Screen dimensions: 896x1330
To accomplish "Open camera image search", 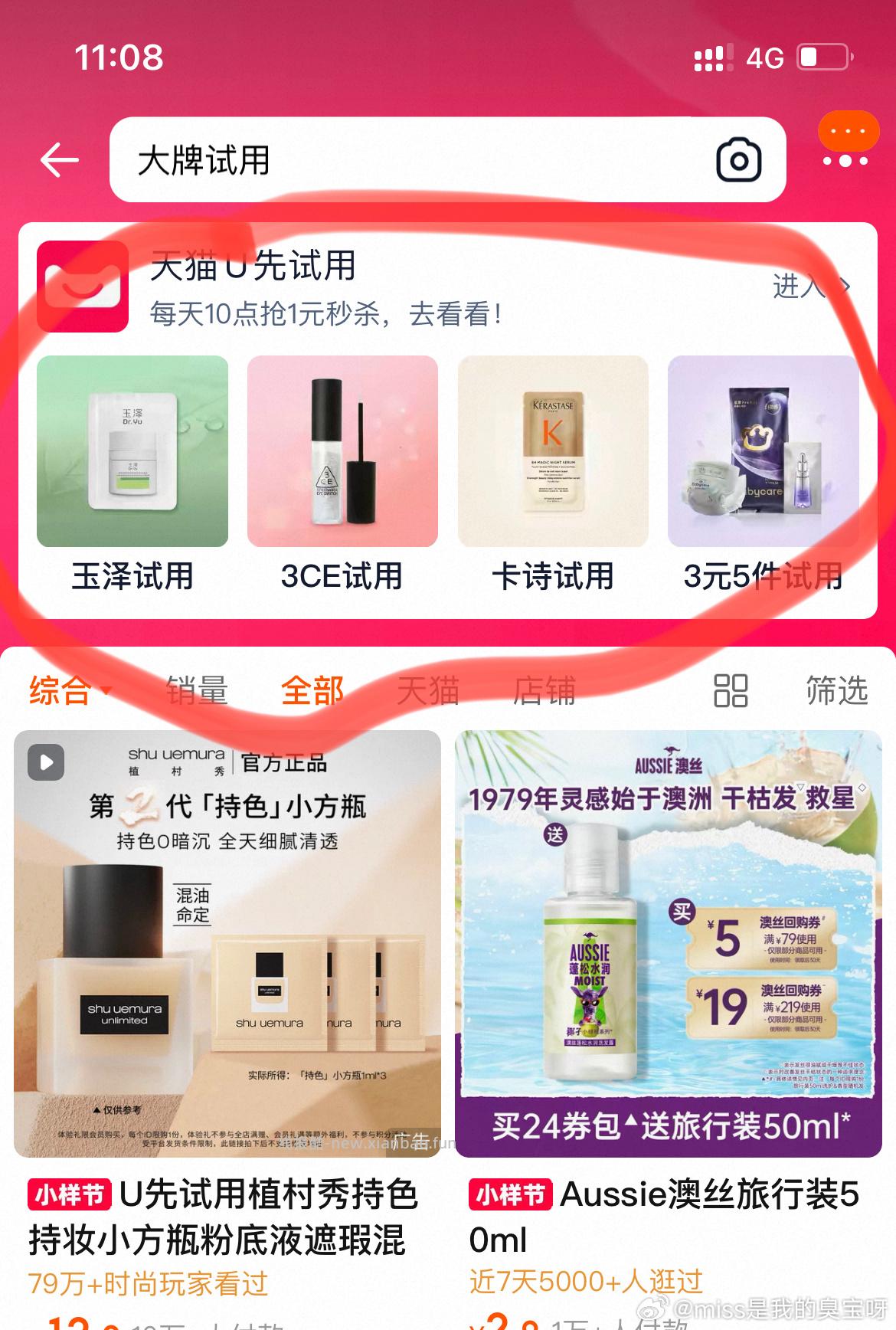I will (x=738, y=160).
